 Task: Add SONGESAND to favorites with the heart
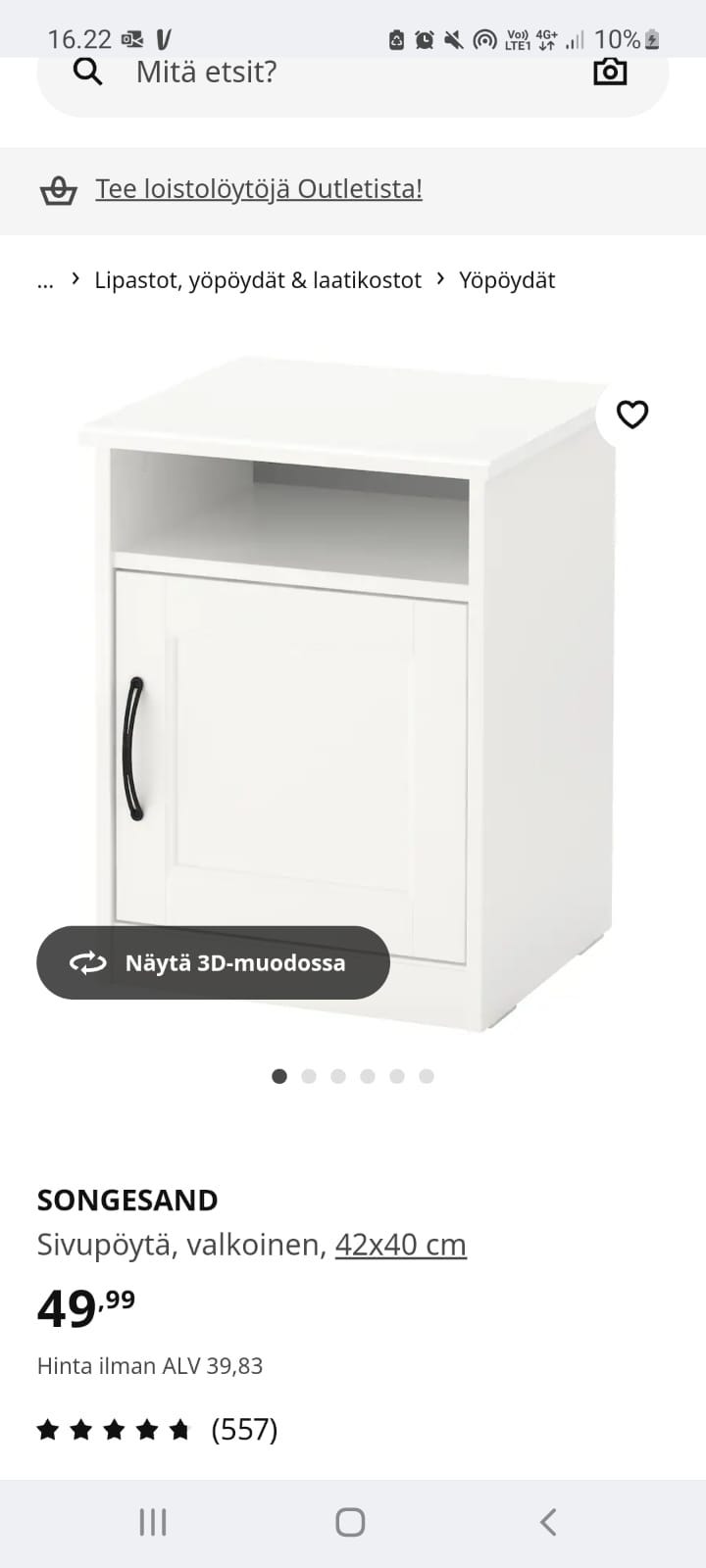click(632, 415)
